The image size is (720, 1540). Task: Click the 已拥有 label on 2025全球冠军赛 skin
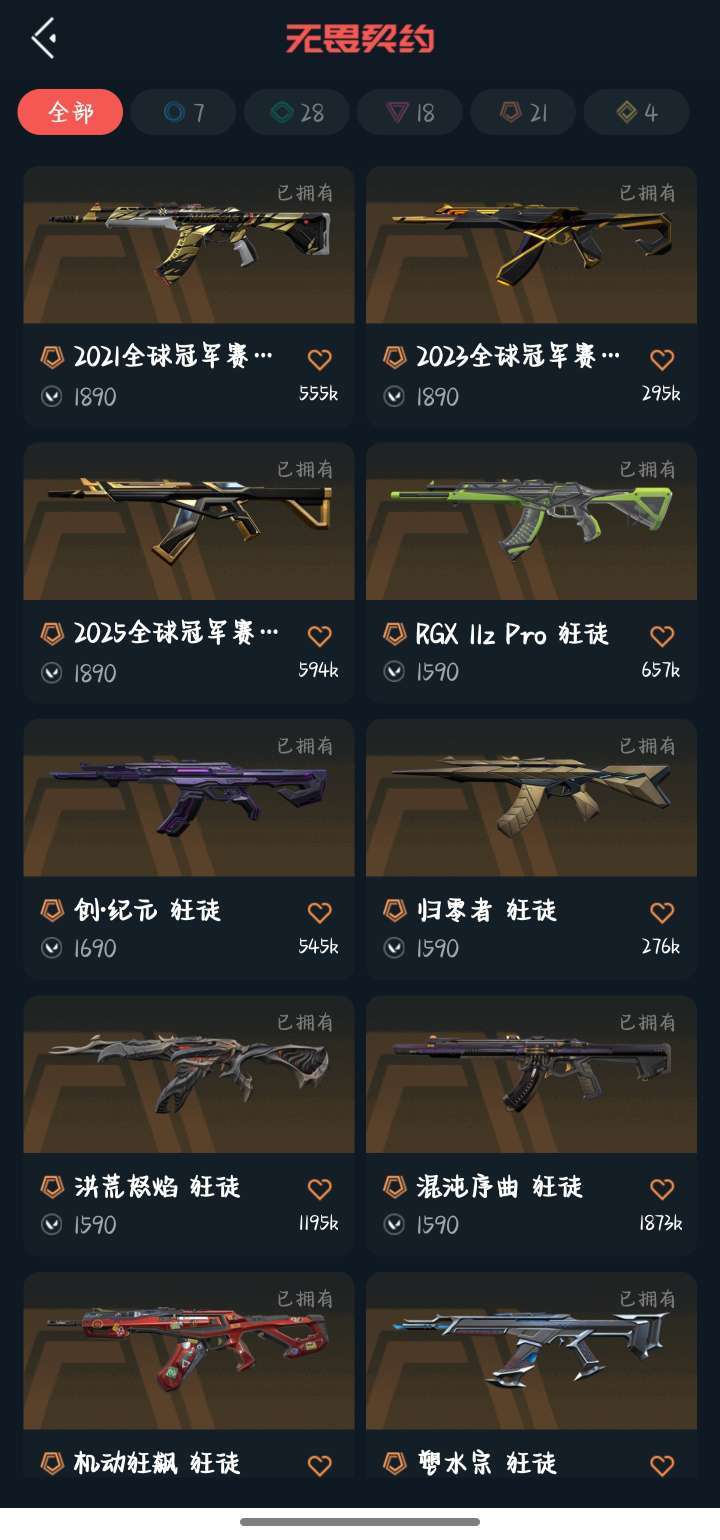pos(309,468)
